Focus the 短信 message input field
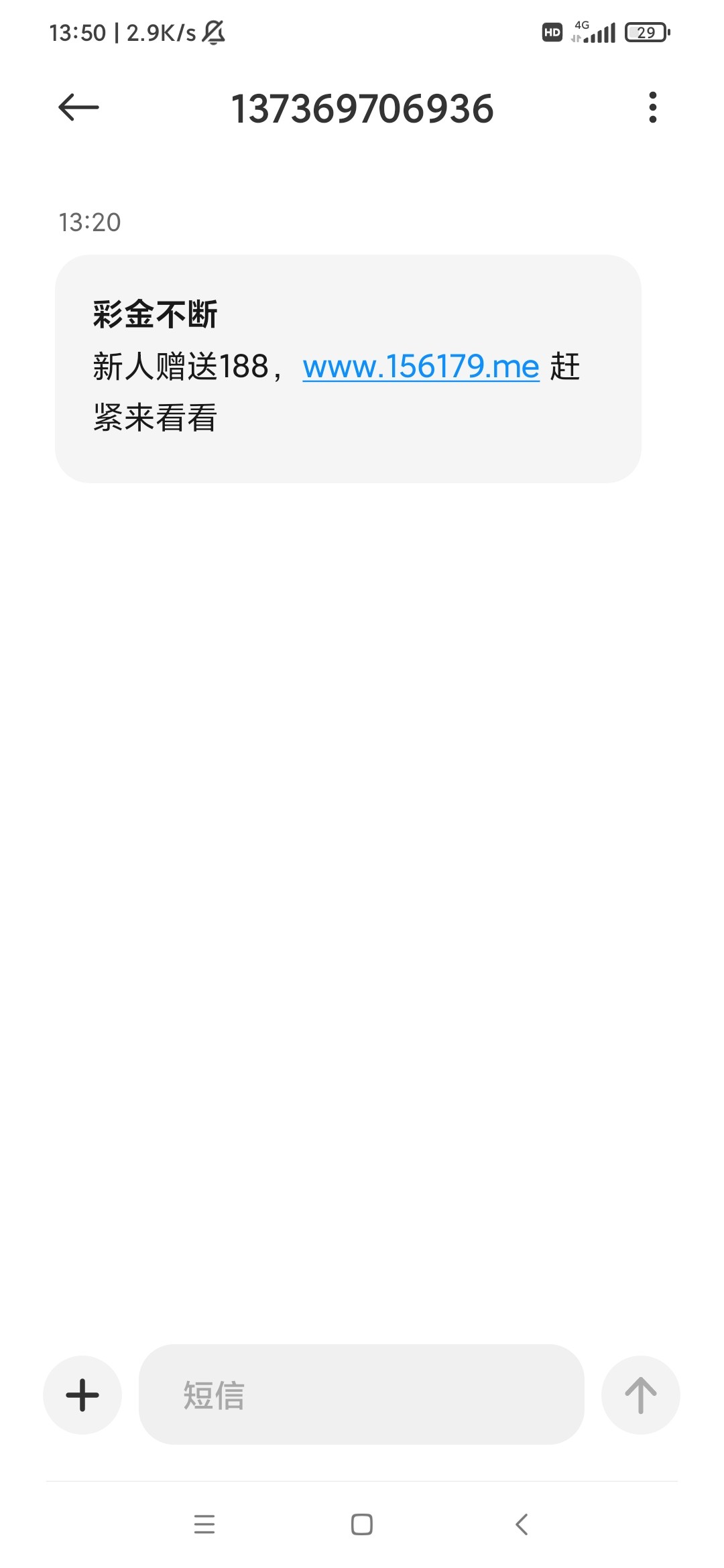This screenshot has width=724, height=1568. (361, 1394)
